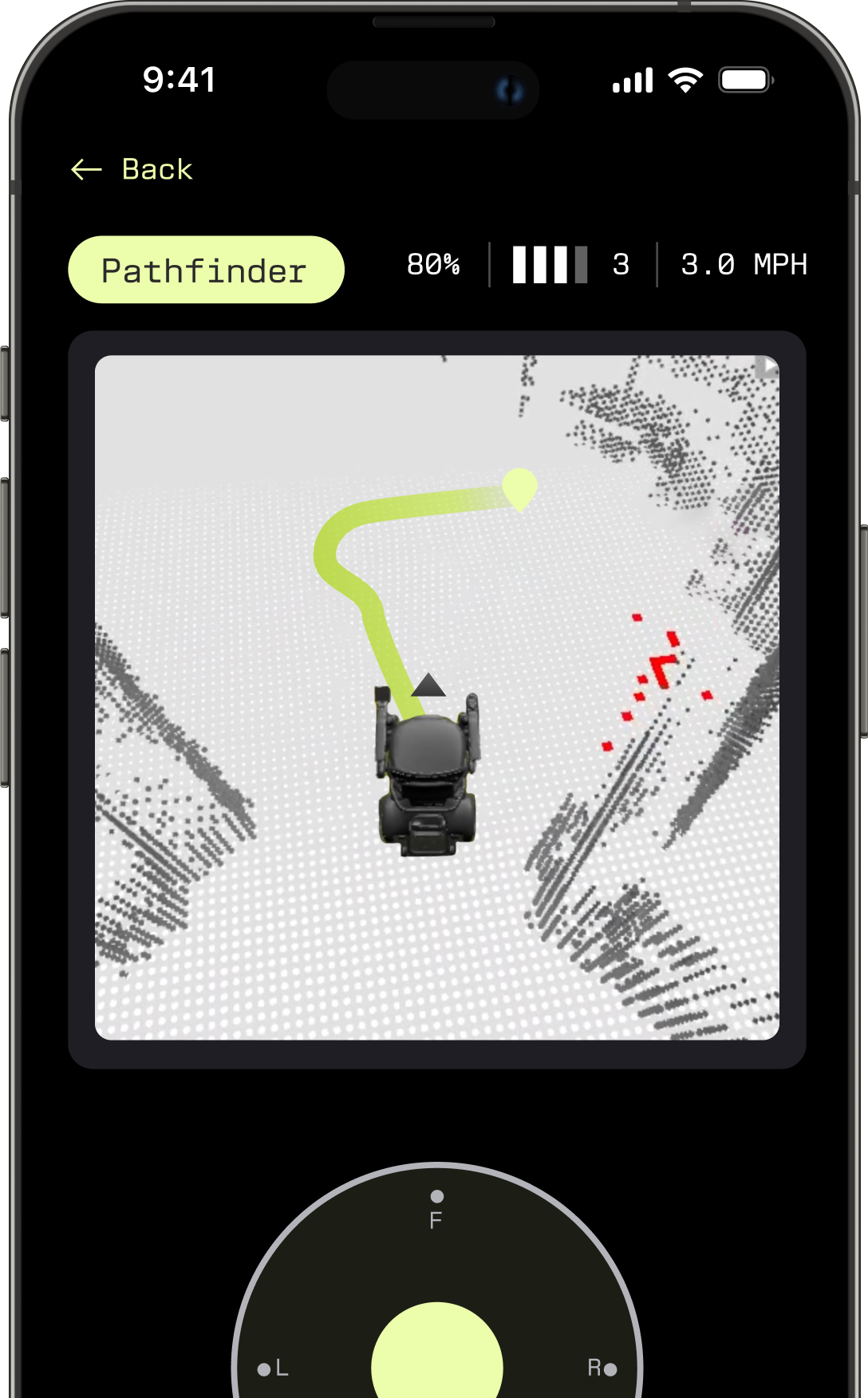Tap the R right point on joystick

tap(610, 1369)
